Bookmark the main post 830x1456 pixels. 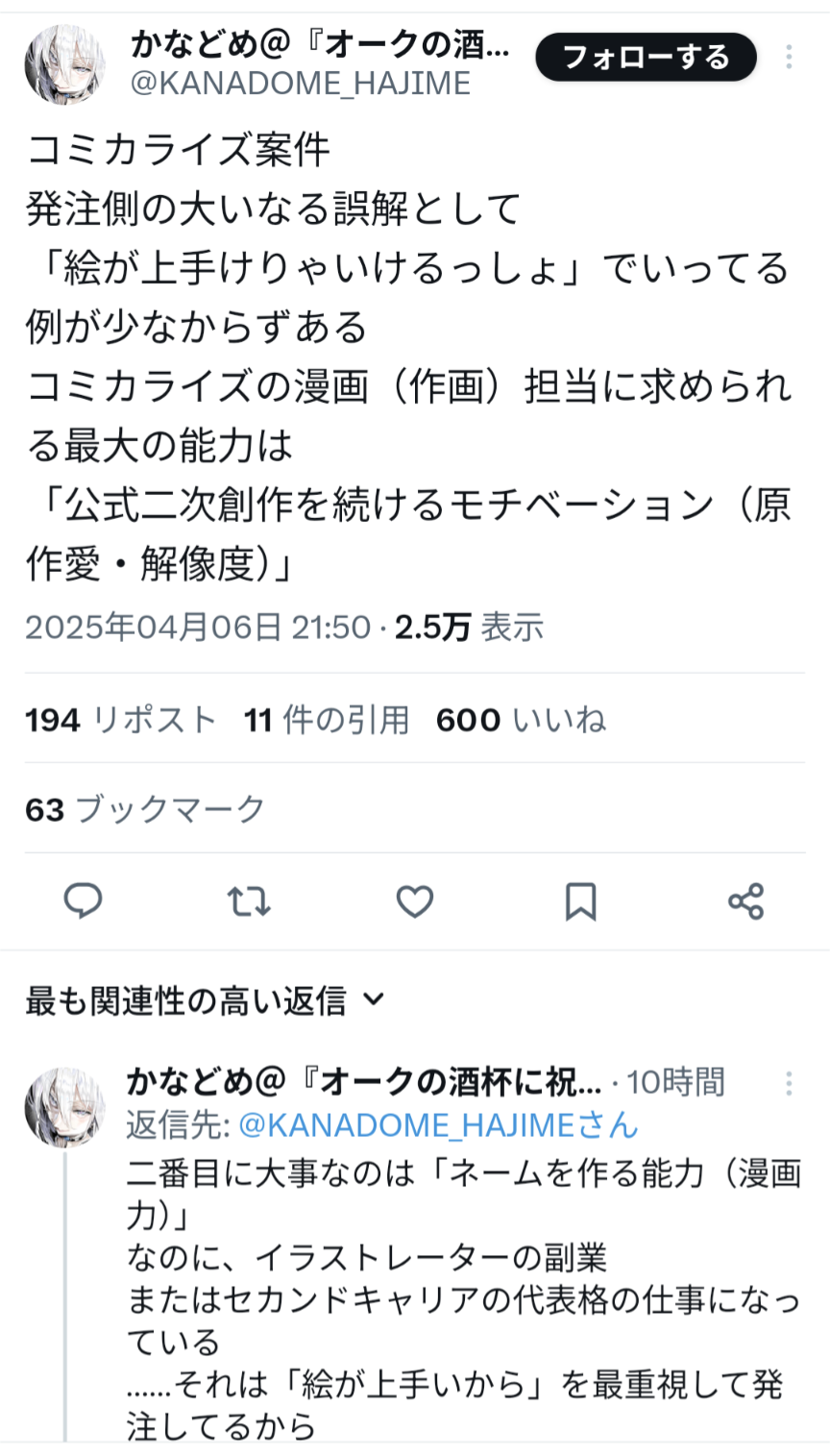(x=580, y=901)
